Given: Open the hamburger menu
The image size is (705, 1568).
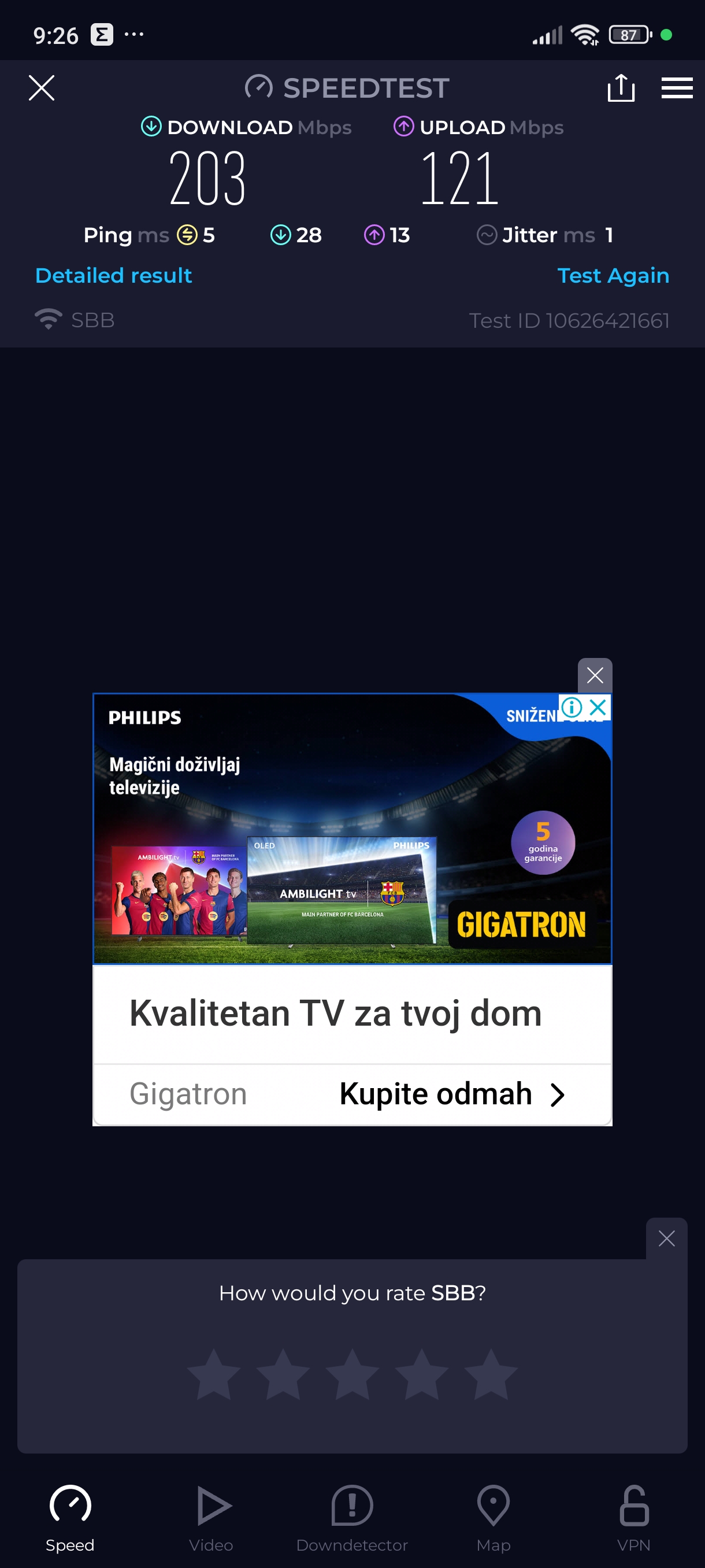Looking at the screenshot, I should 677,88.
